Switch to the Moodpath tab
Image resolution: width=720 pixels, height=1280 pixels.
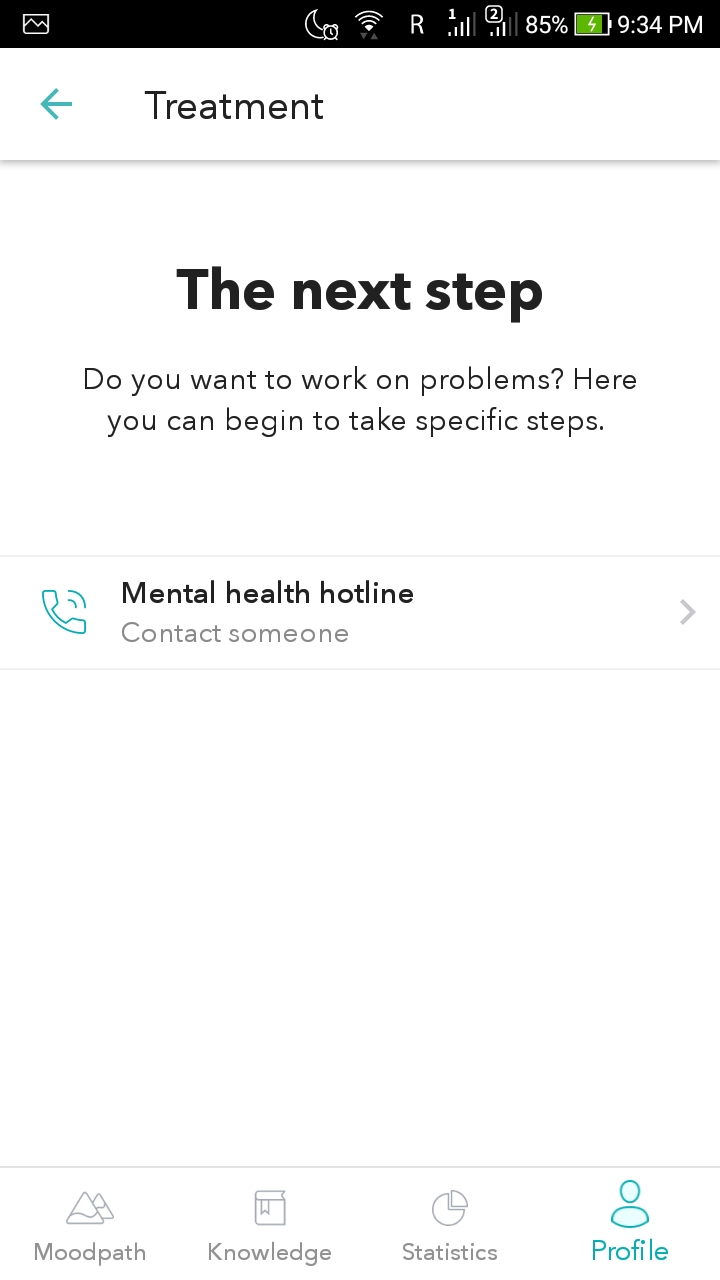tap(90, 1225)
